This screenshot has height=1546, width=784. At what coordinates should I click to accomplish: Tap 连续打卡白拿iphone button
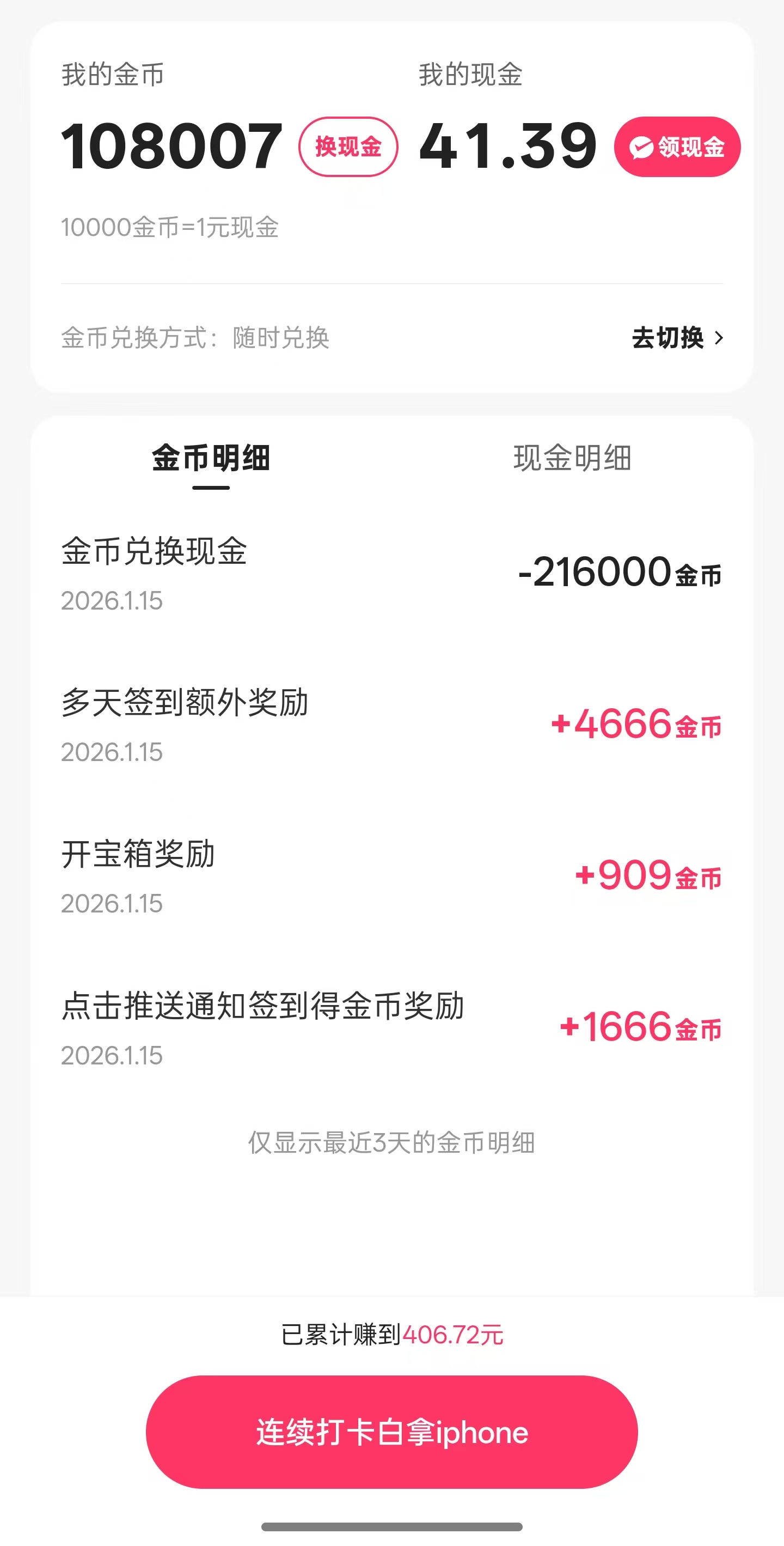click(391, 1432)
